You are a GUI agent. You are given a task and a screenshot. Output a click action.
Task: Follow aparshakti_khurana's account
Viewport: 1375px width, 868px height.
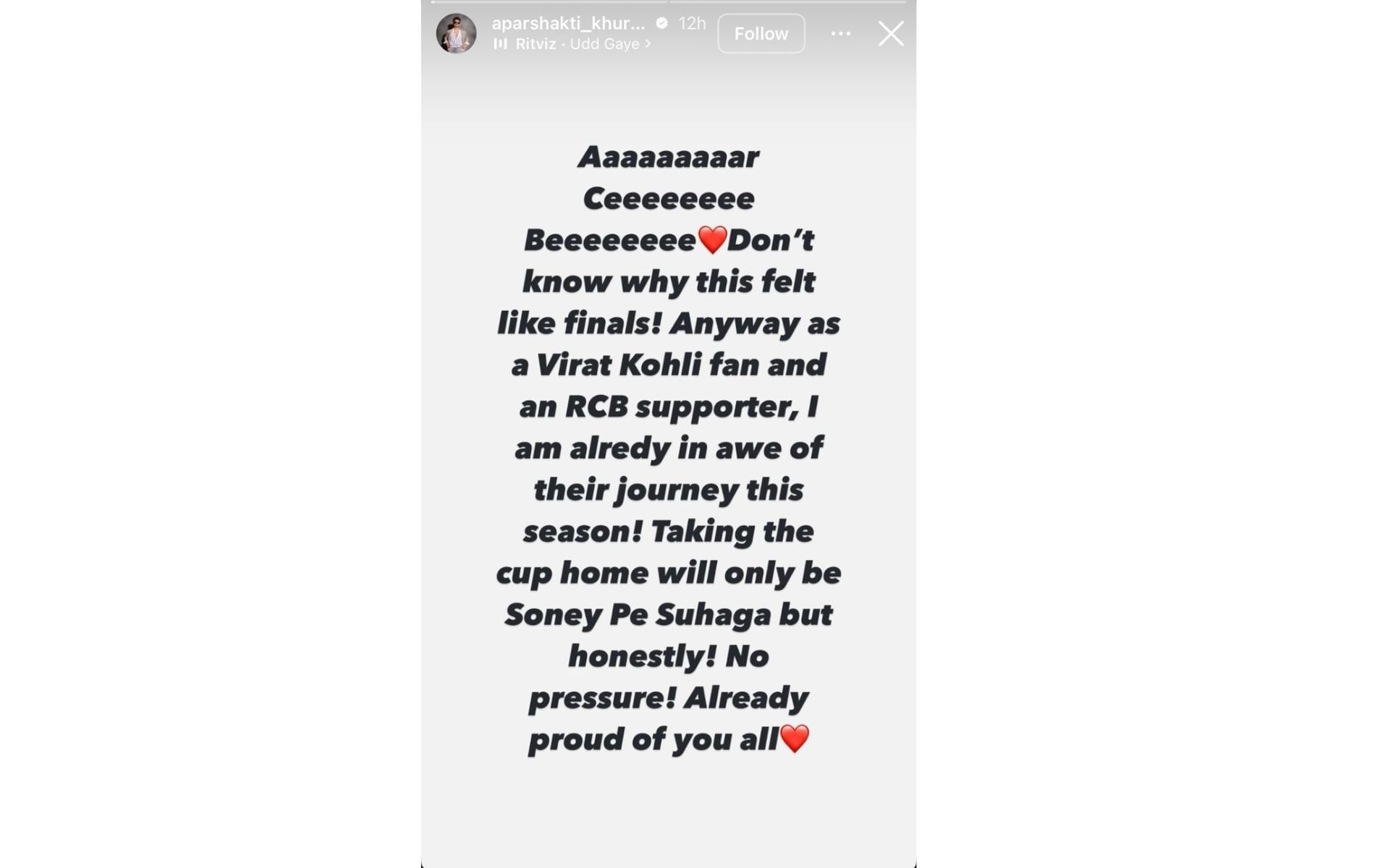tap(761, 33)
